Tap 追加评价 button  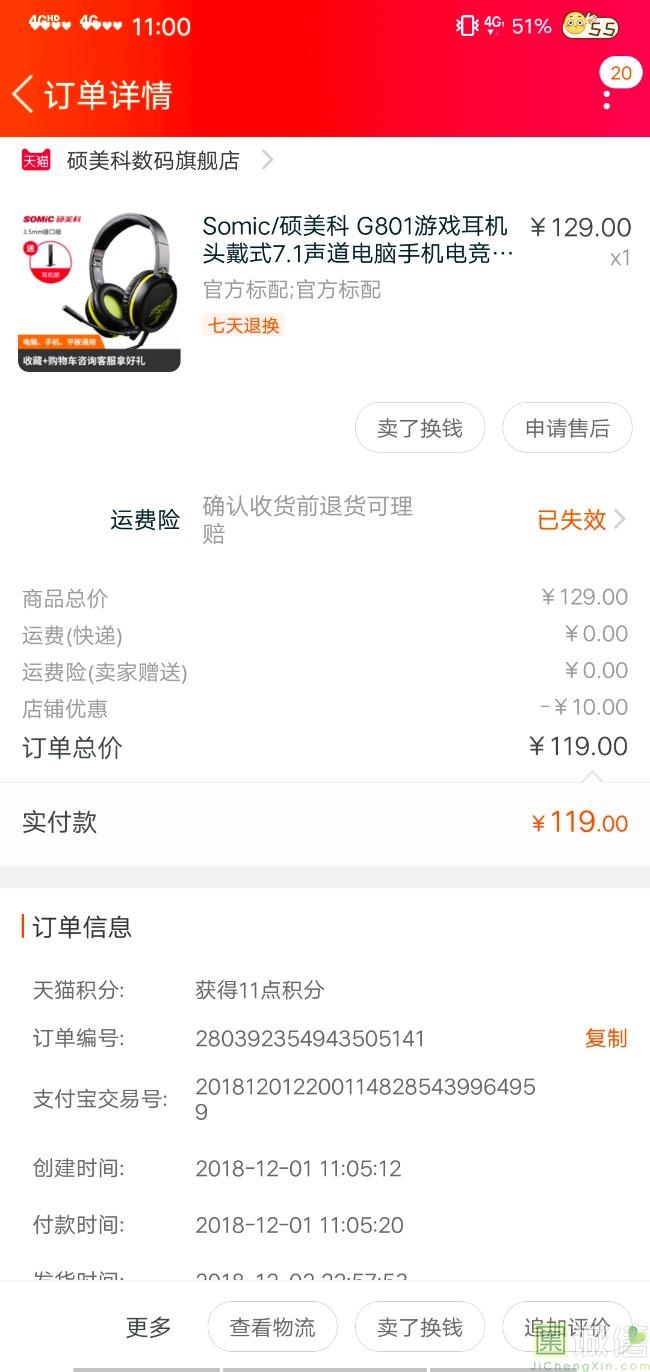coord(567,1327)
